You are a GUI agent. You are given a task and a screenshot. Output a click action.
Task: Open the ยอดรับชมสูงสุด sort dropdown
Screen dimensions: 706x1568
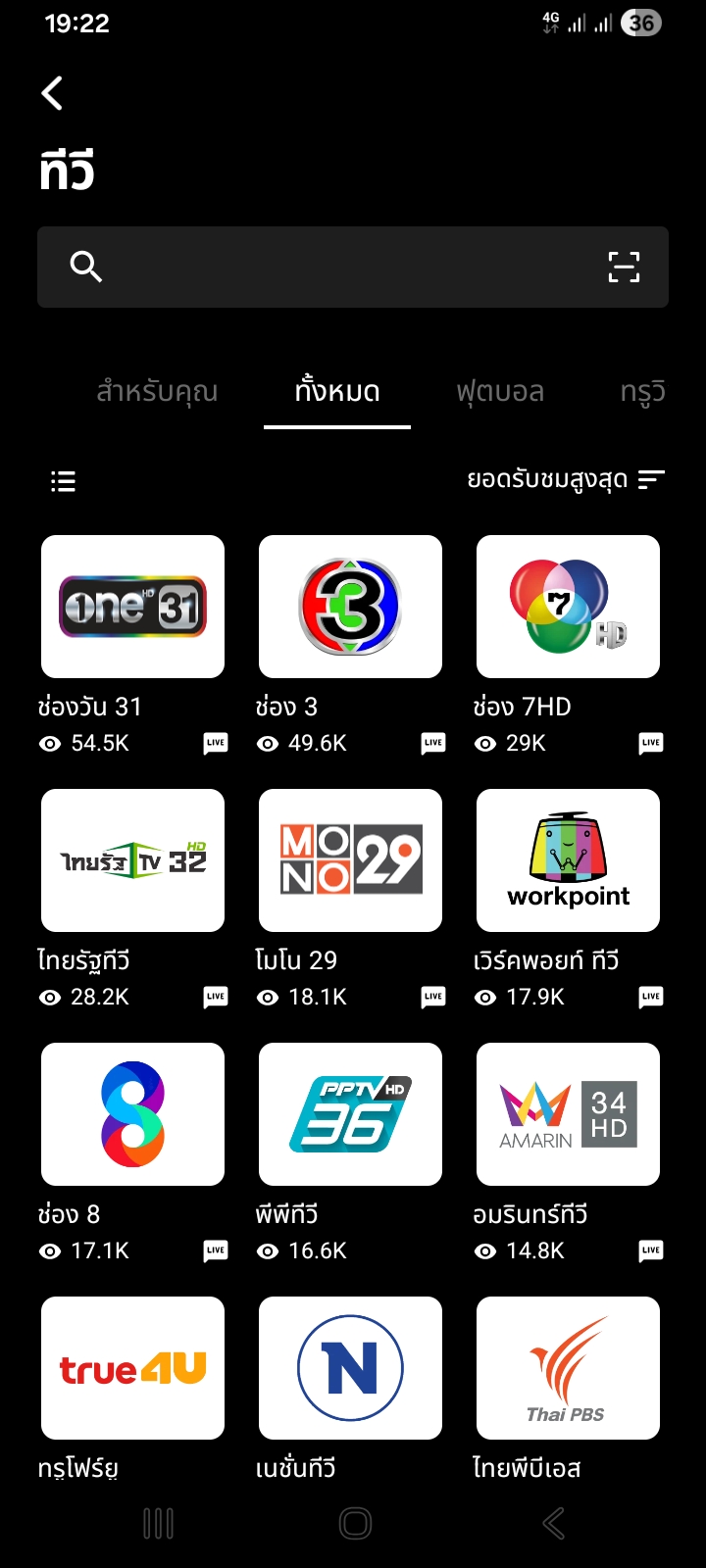click(566, 479)
